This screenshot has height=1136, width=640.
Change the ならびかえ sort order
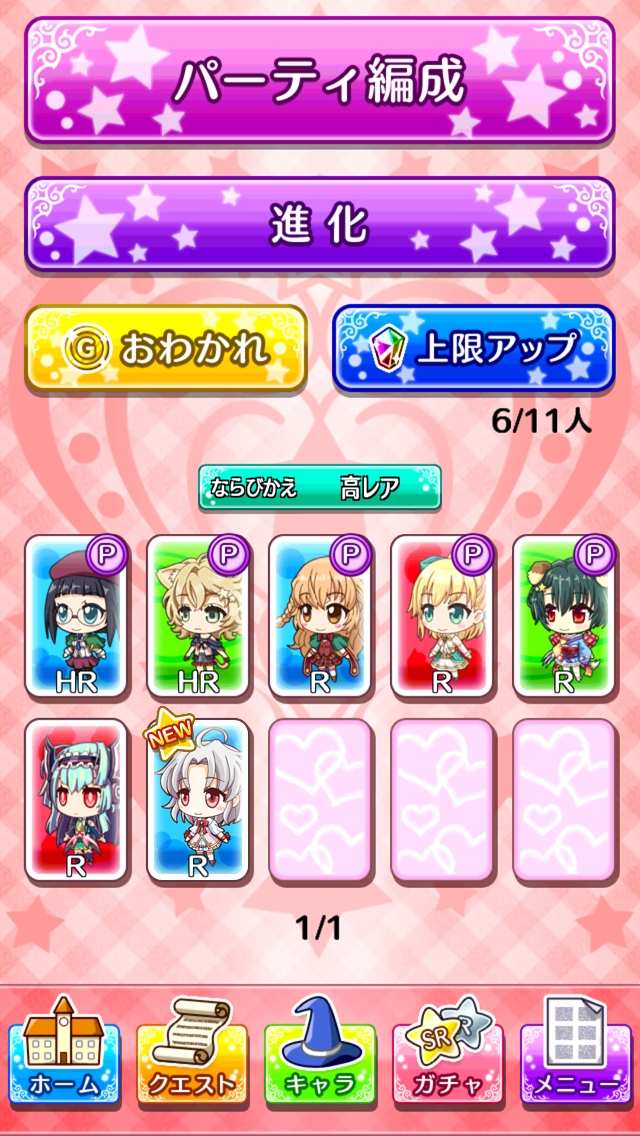(319, 488)
